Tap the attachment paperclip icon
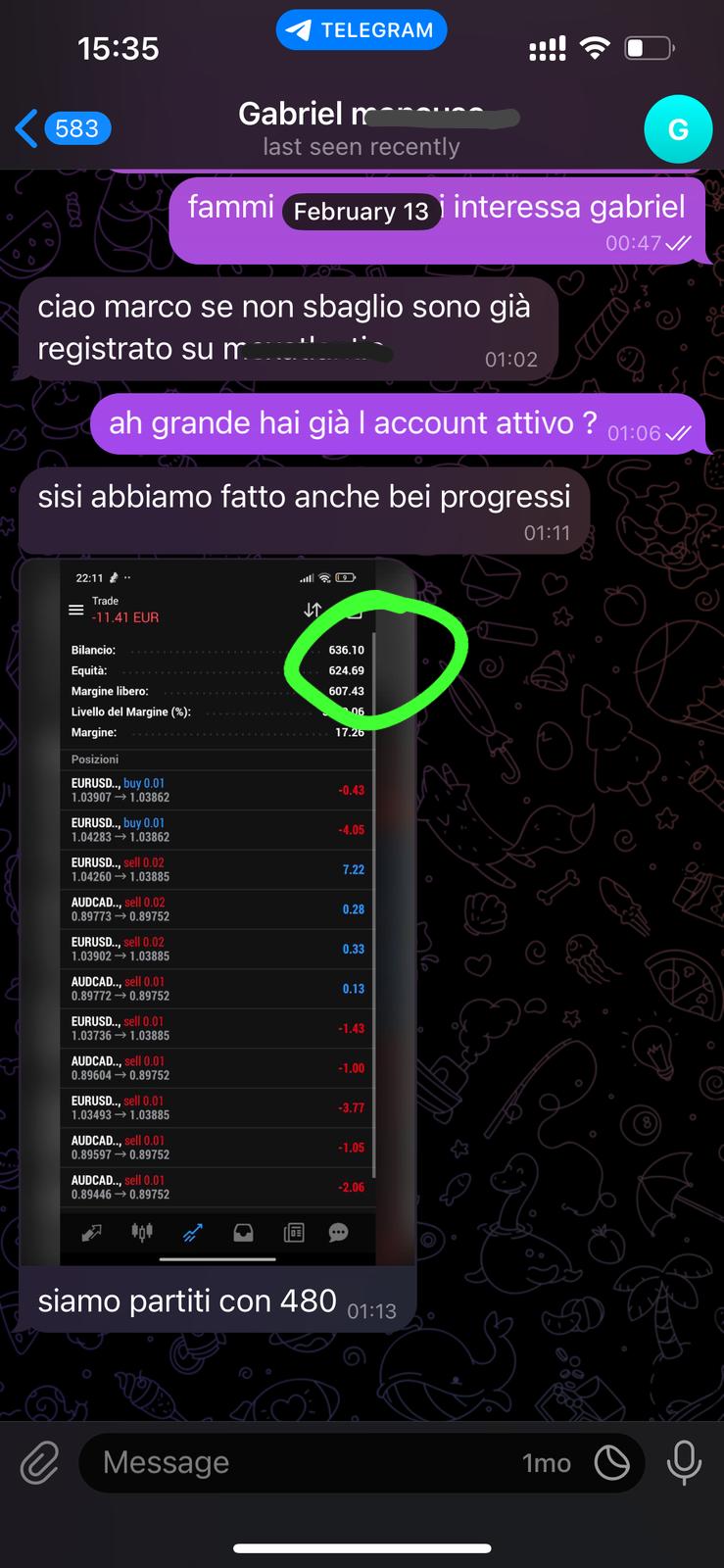The image size is (724, 1568). [39, 1463]
